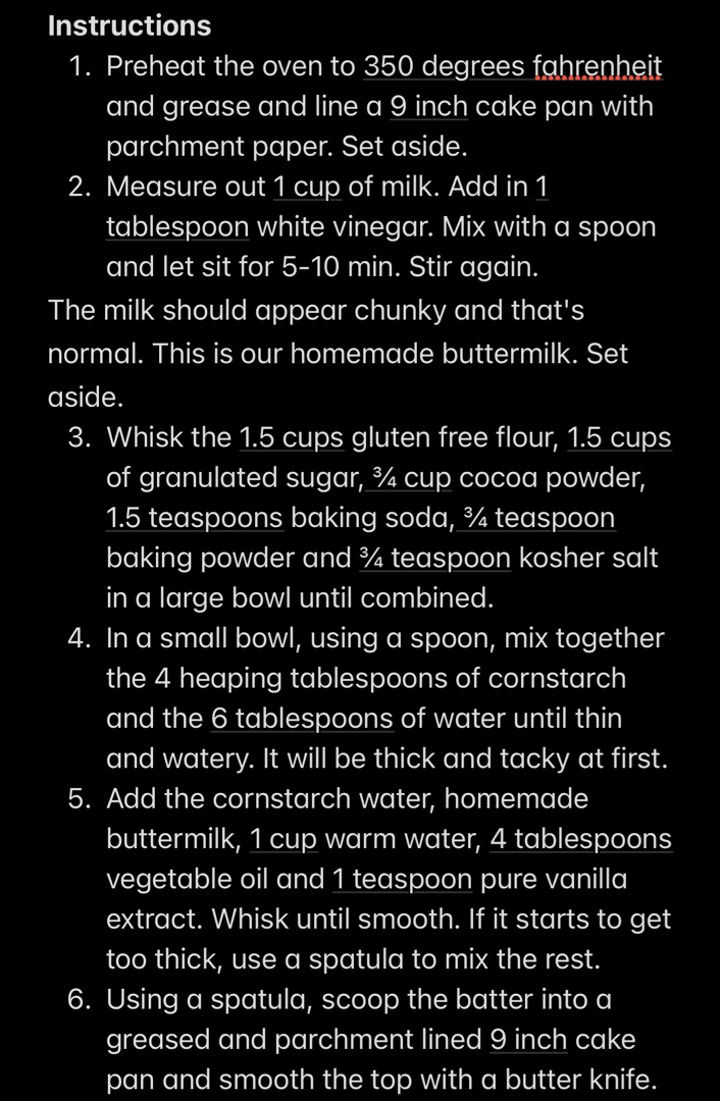Tap 1.5 cups before gluten free flour
The height and width of the screenshot is (1101, 720).
tap(292, 438)
